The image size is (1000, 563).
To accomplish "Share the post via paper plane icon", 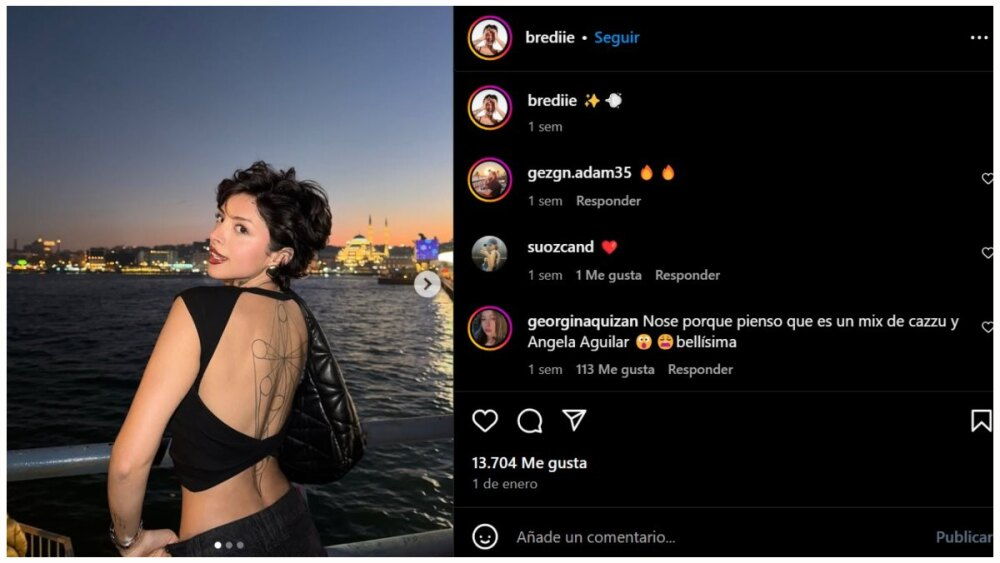I will (x=574, y=421).
